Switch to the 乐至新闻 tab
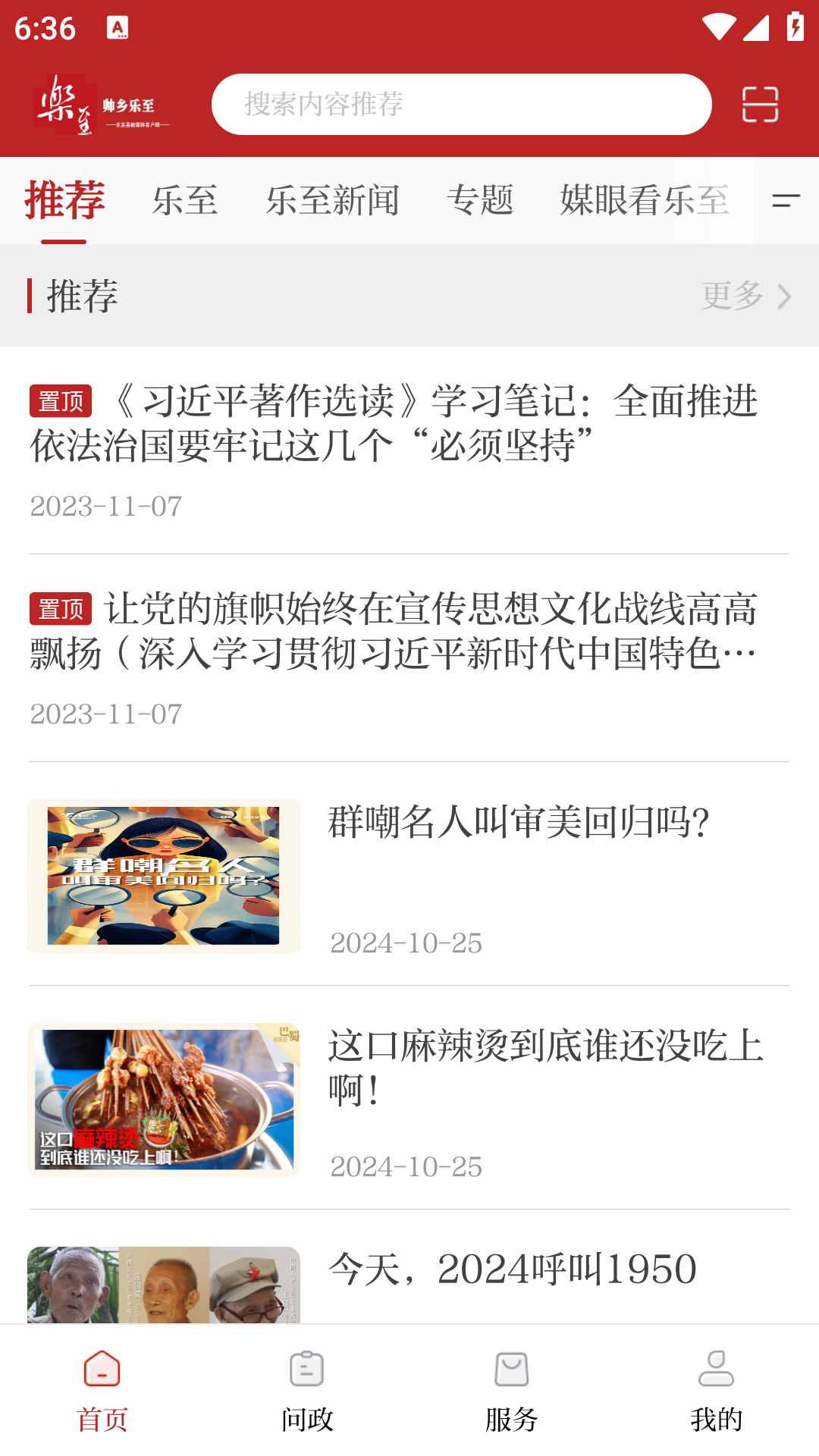Viewport: 819px width, 1456px height. [333, 201]
